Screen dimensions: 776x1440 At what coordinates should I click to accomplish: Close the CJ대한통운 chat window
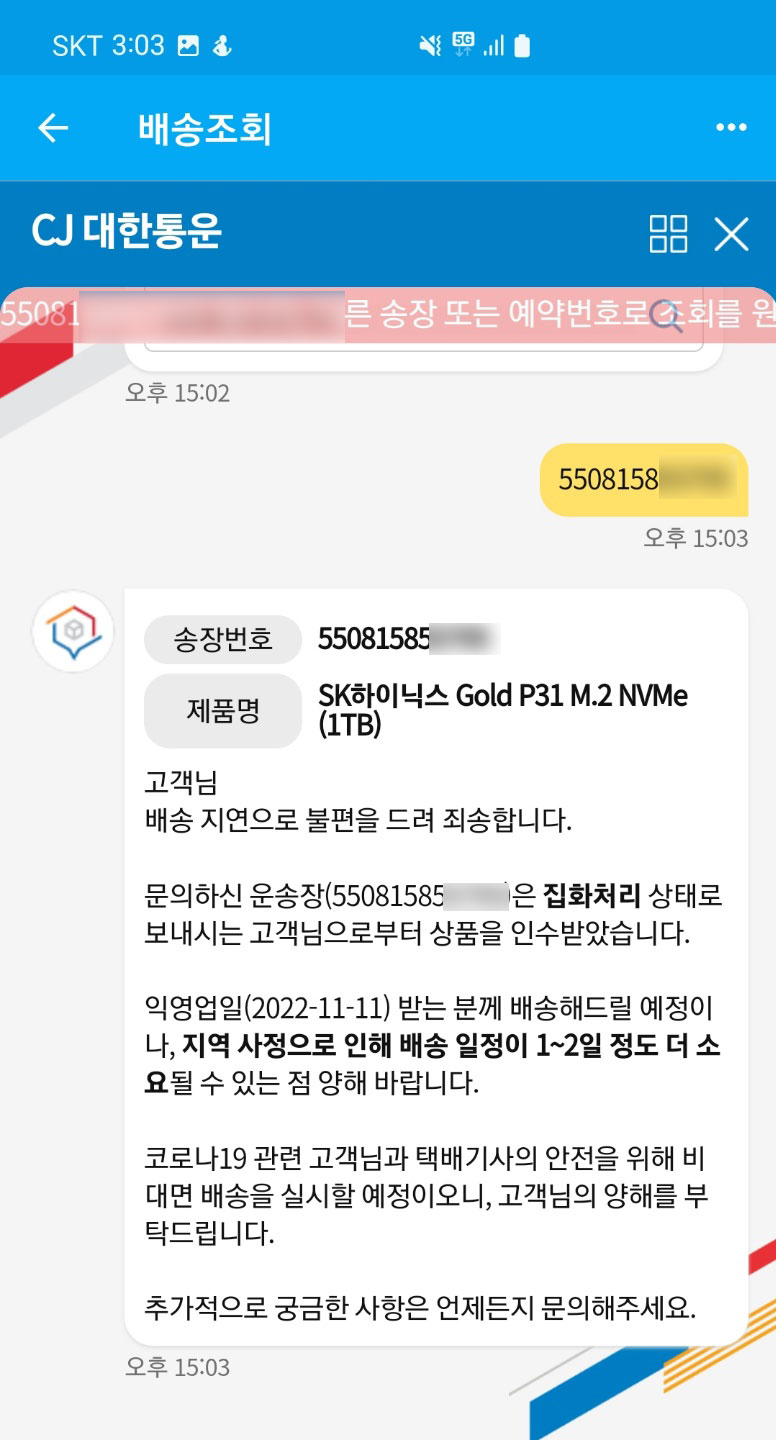[x=731, y=234]
